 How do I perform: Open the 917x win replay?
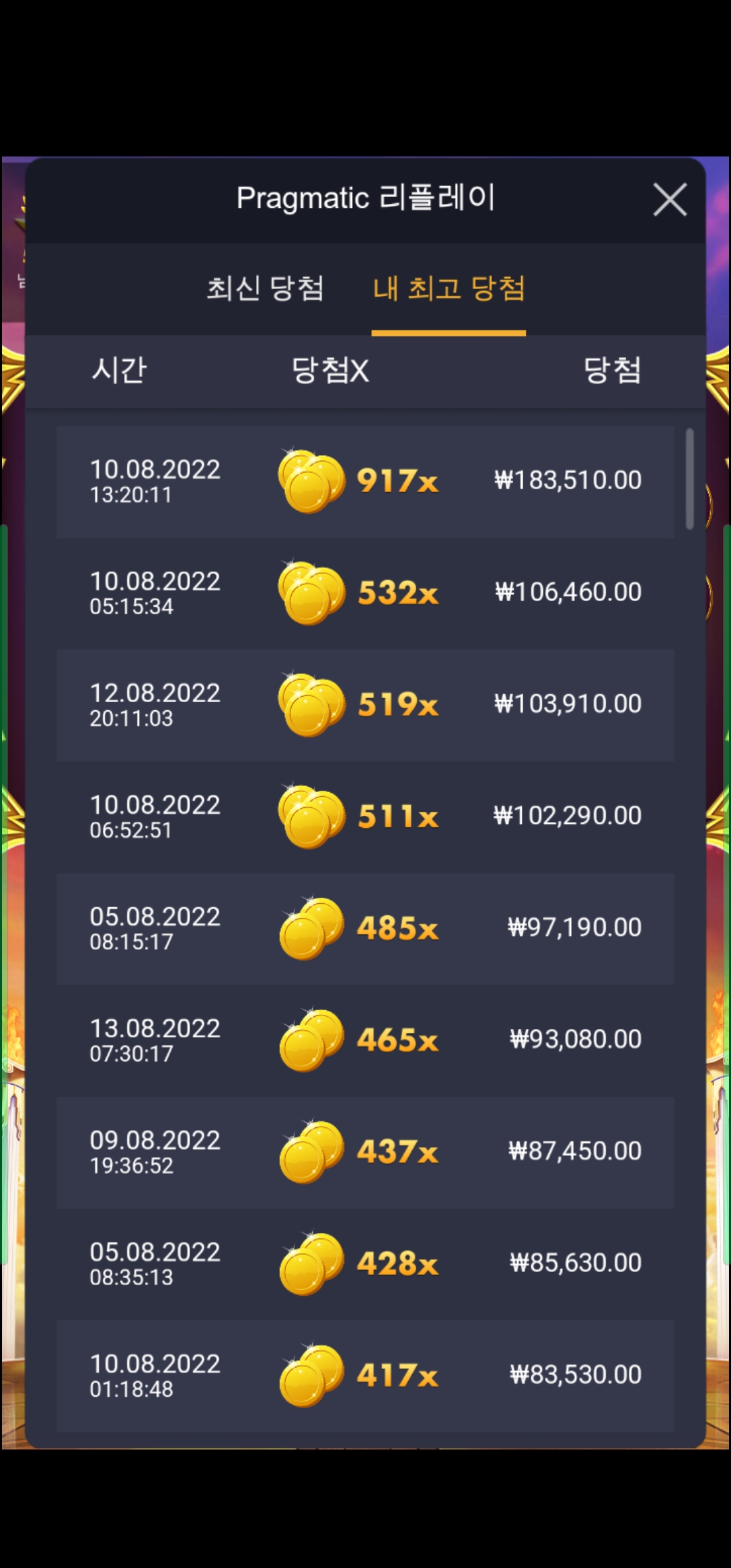pos(365,481)
